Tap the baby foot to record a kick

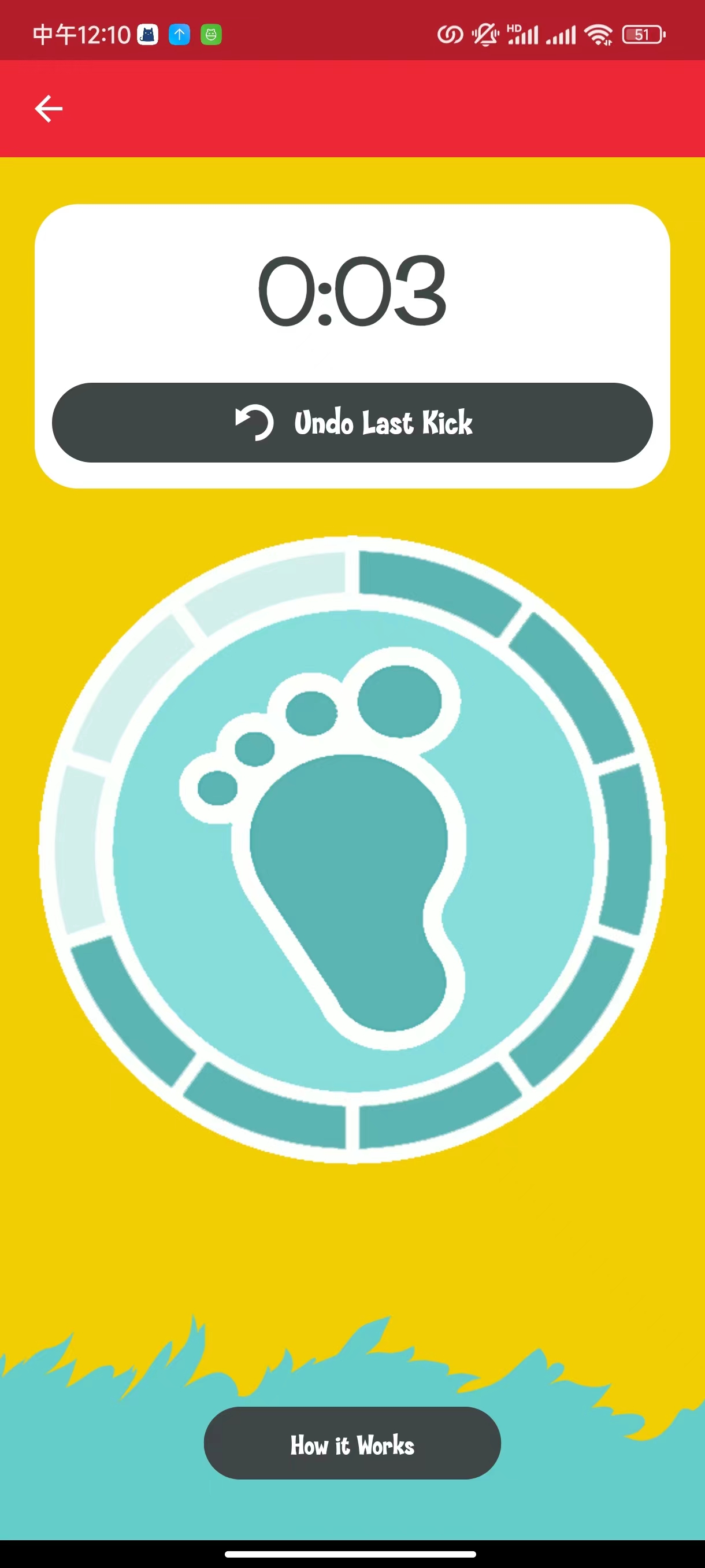point(352,850)
